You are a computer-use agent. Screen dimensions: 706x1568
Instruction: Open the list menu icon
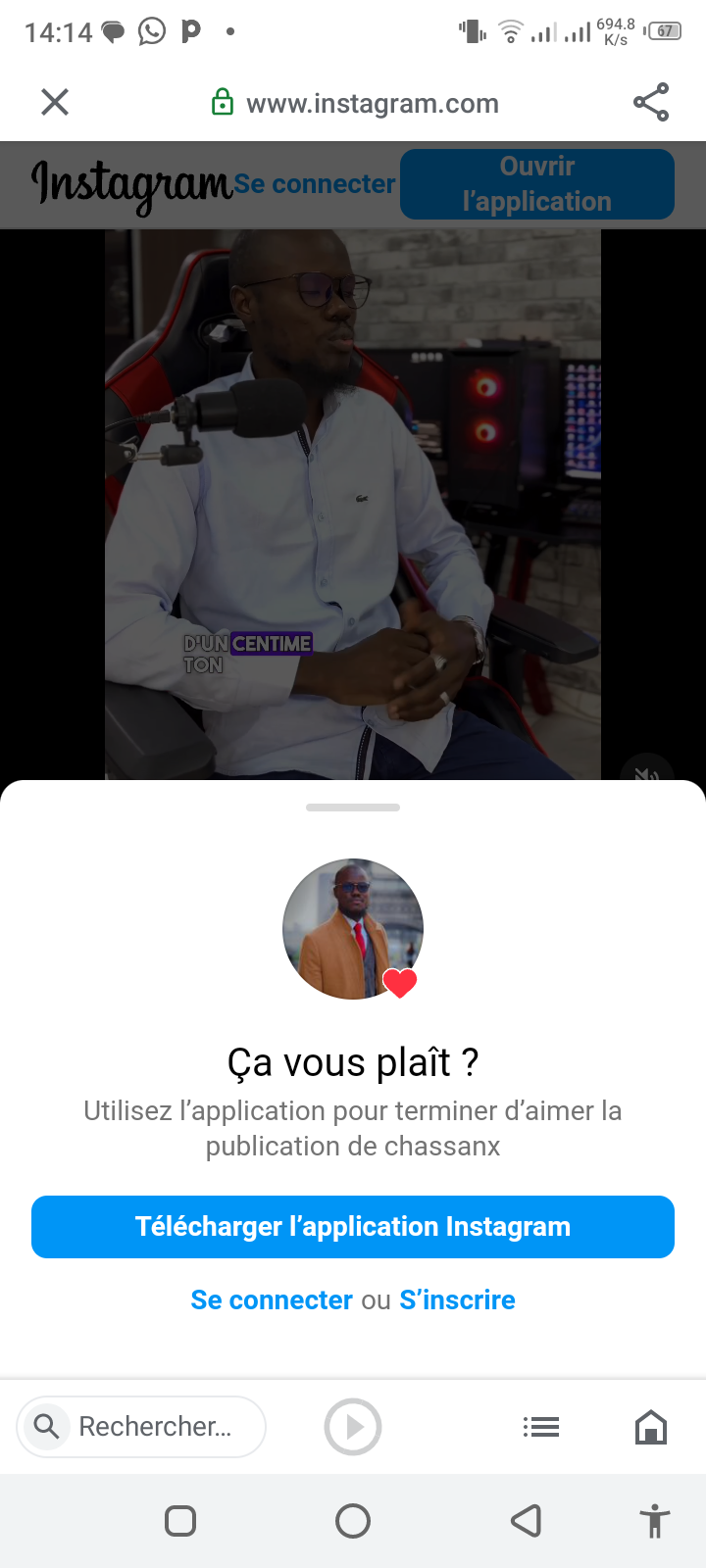tap(541, 1427)
